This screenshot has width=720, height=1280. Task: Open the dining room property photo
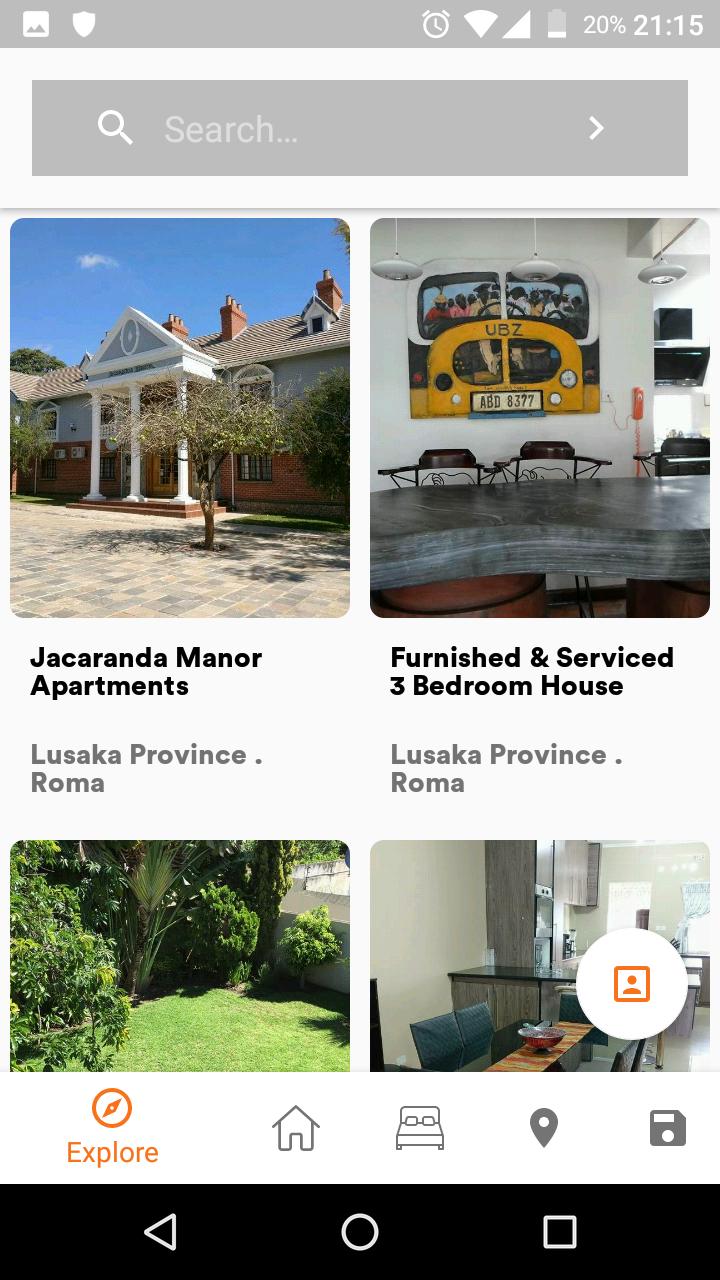pyautogui.click(x=470, y=955)
